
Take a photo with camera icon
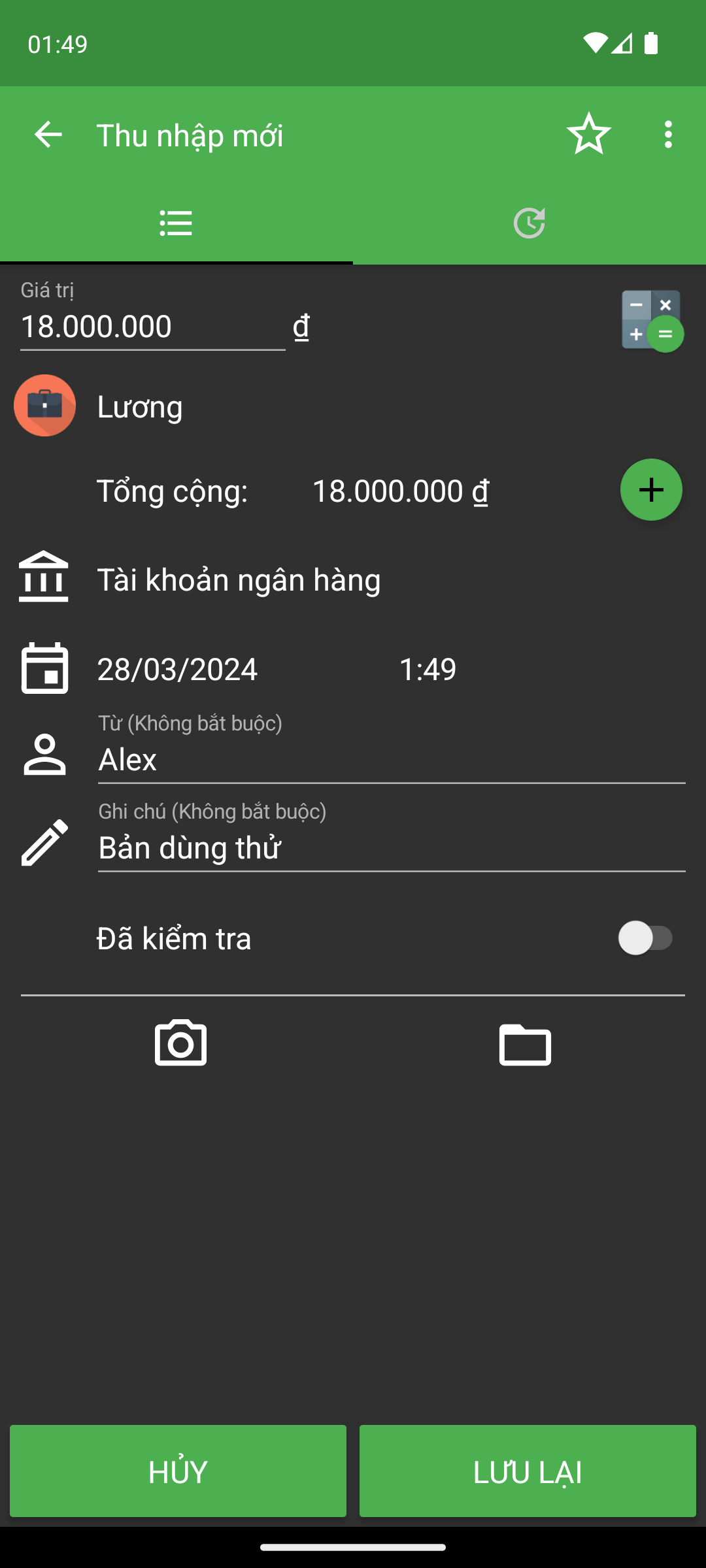click(x=180, y=1043)
